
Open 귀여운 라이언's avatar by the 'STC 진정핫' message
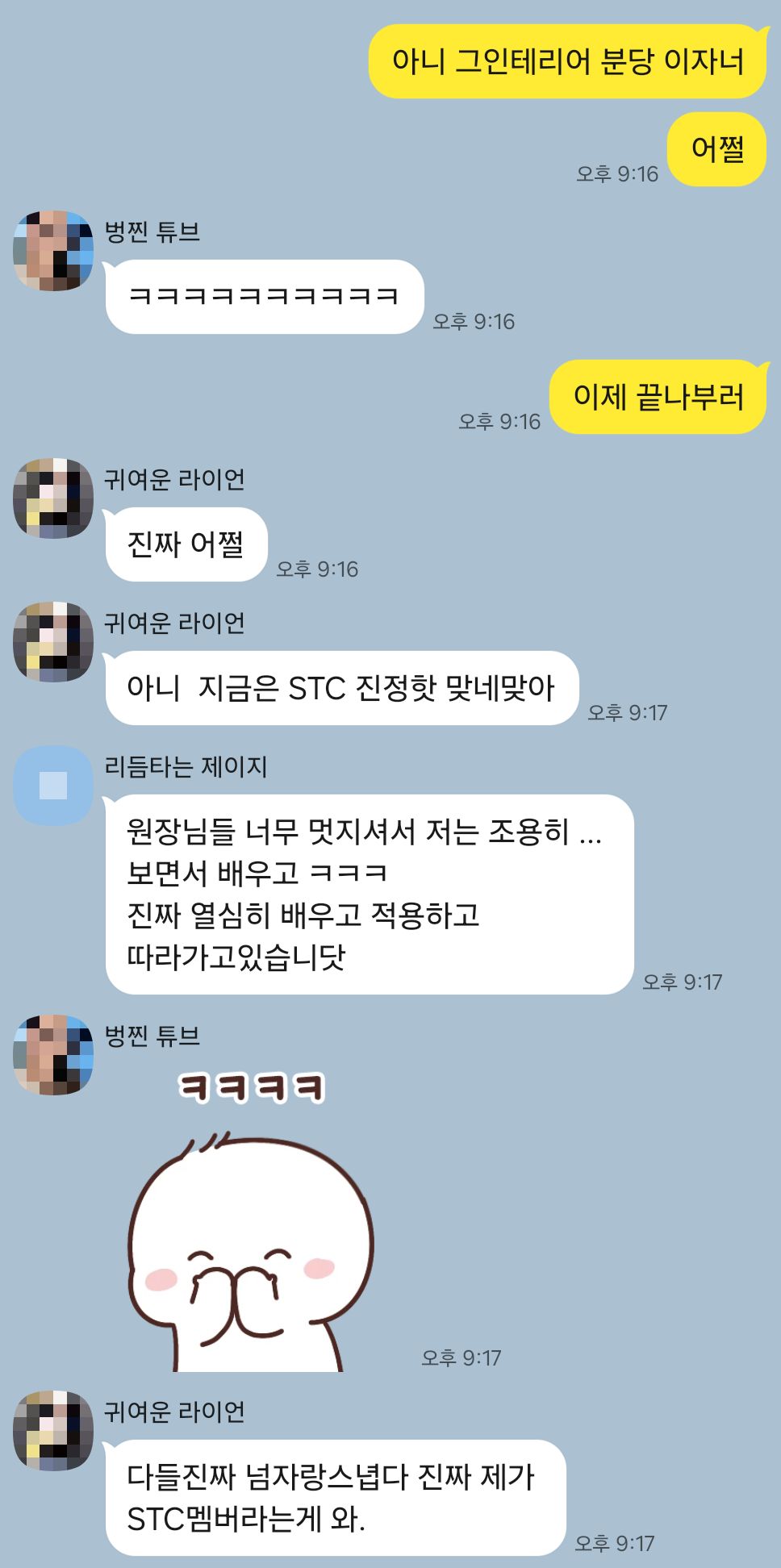click(53, 642)
